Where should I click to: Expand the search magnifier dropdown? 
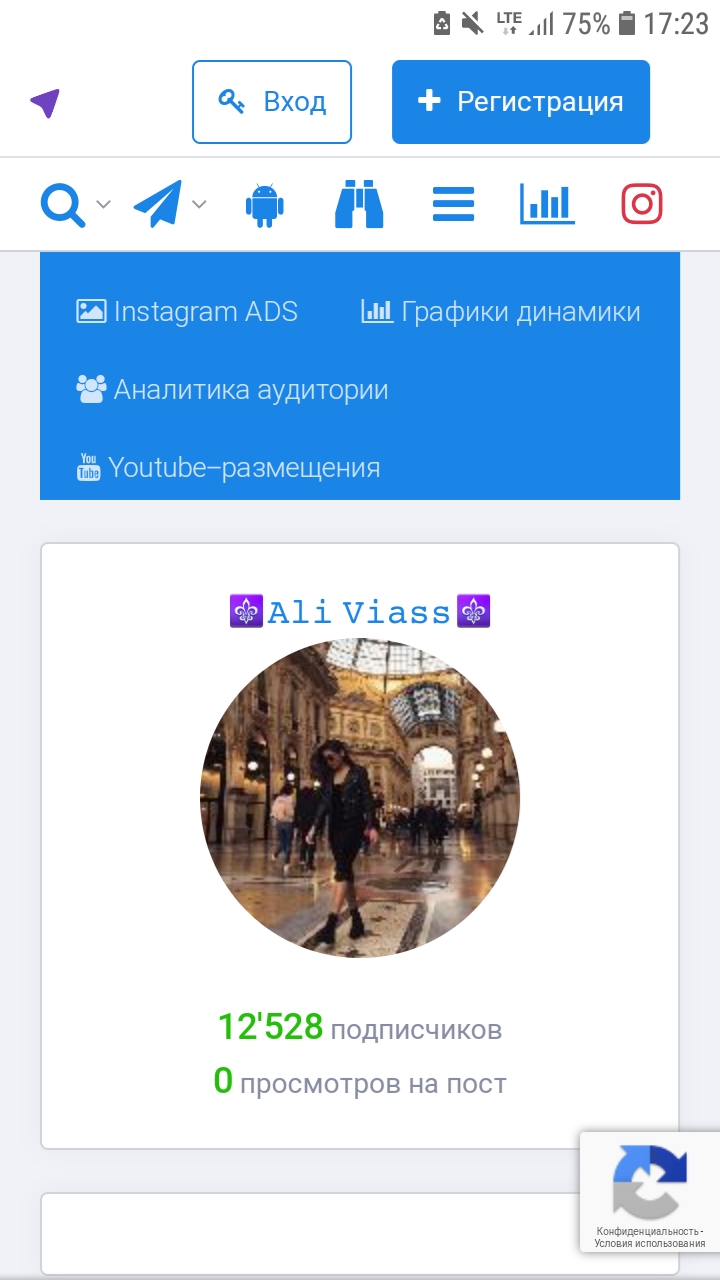pyautogui.click(x=75, y=205)
